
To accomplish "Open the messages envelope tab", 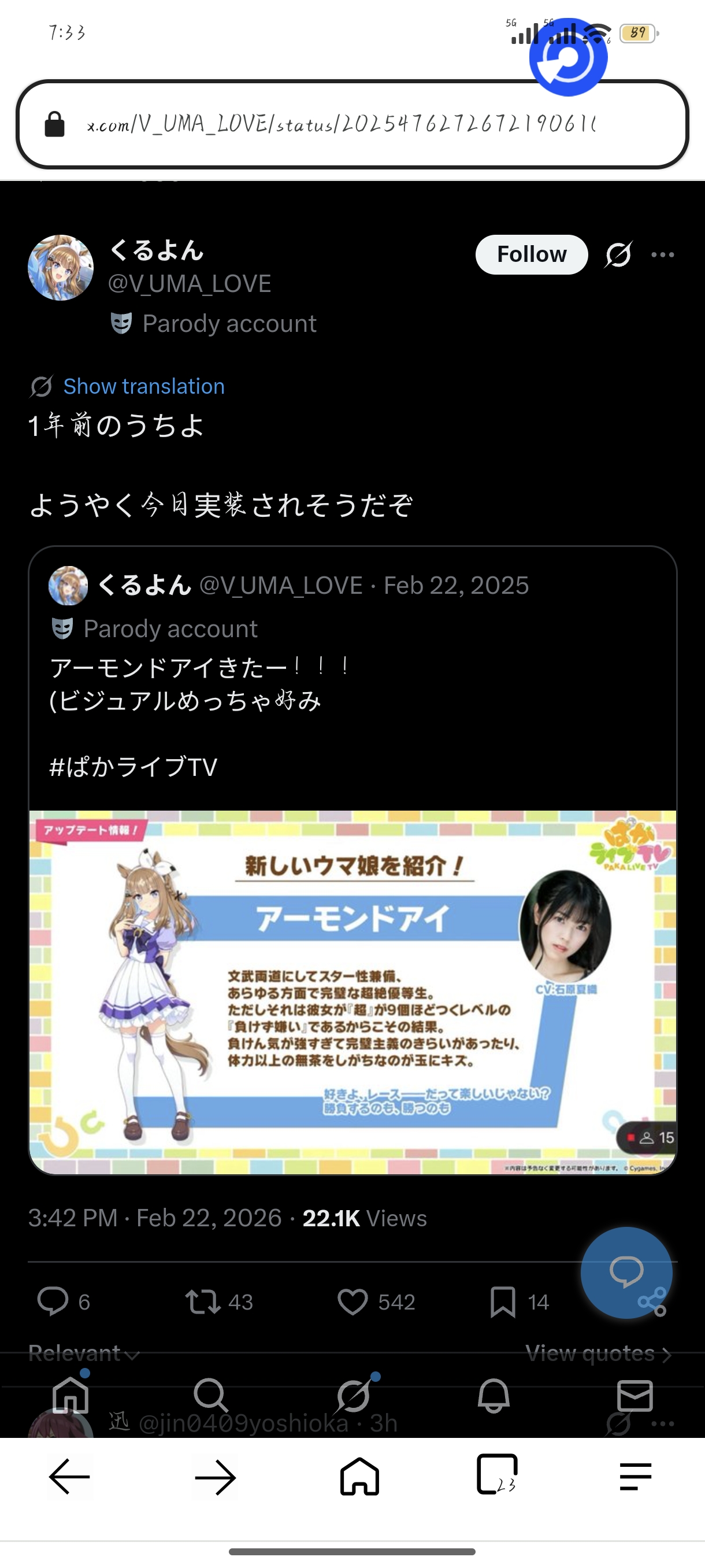I will click(x=634, y=1395).
